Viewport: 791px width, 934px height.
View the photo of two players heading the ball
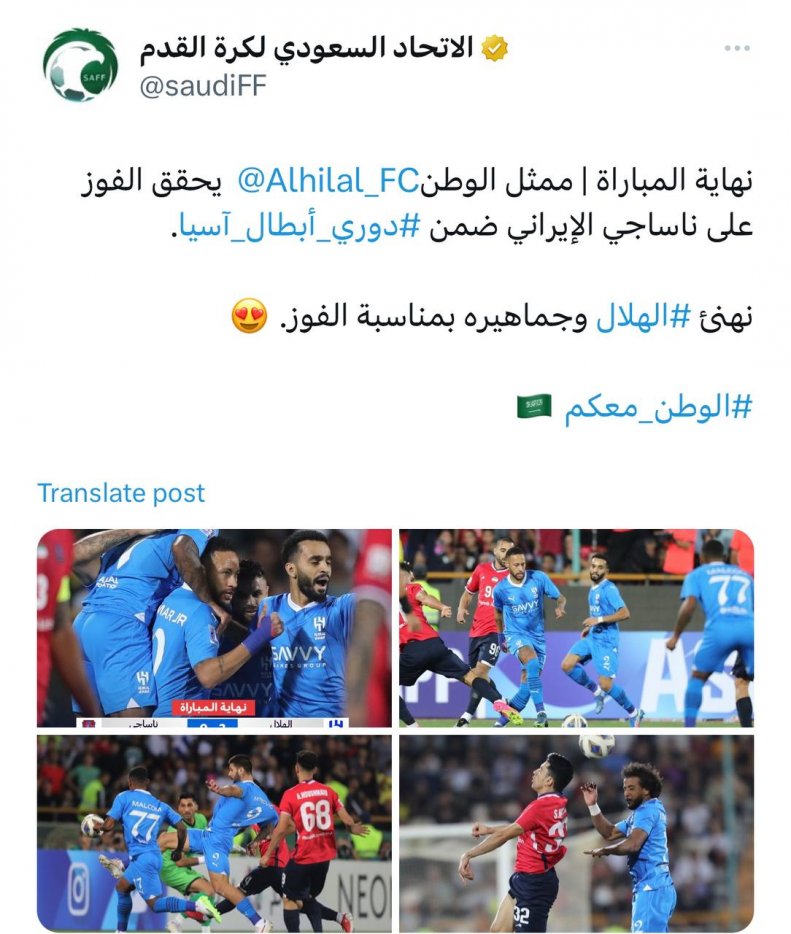pos(576,832)
